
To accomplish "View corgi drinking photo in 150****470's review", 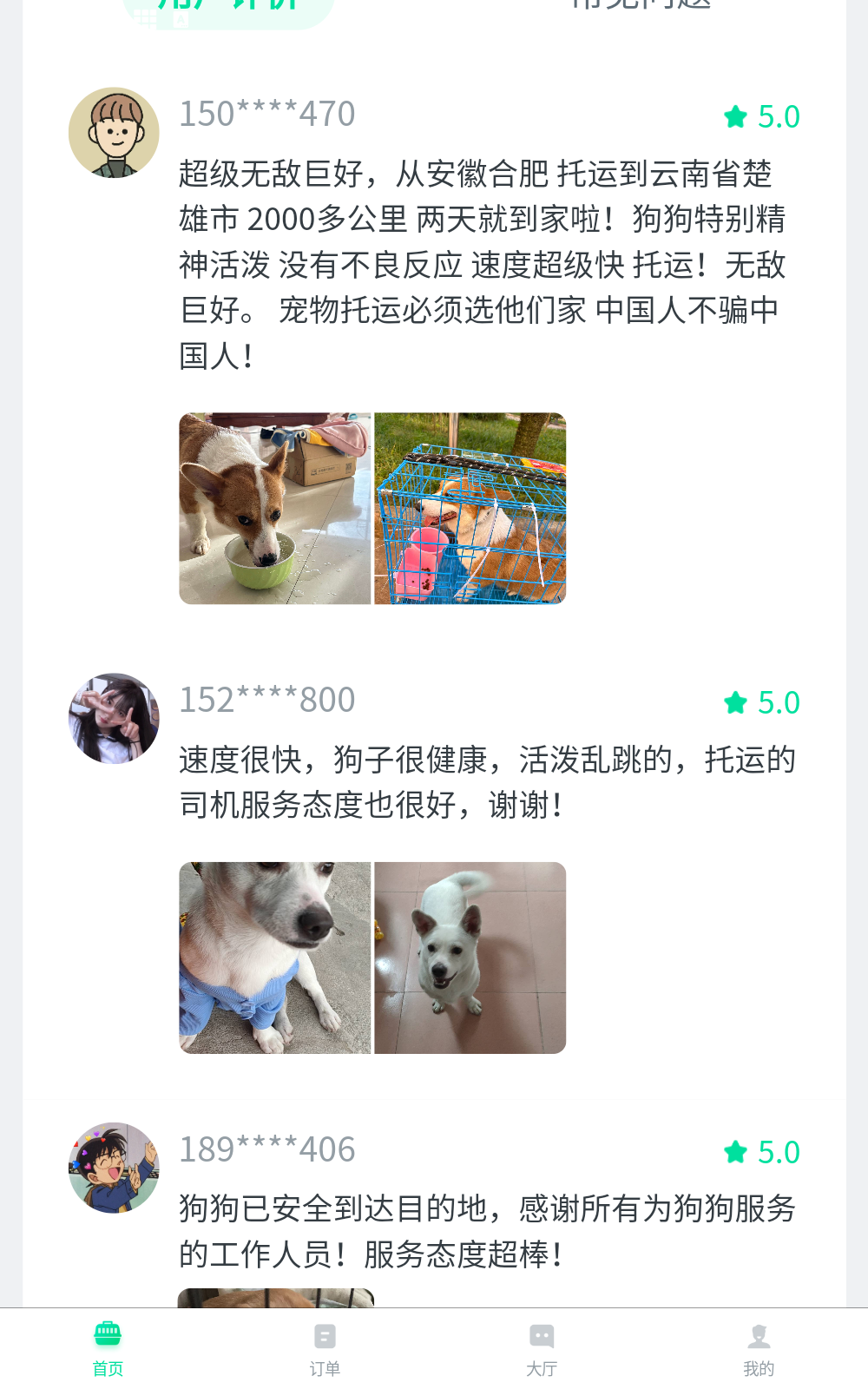I will [x=274, y=508].
